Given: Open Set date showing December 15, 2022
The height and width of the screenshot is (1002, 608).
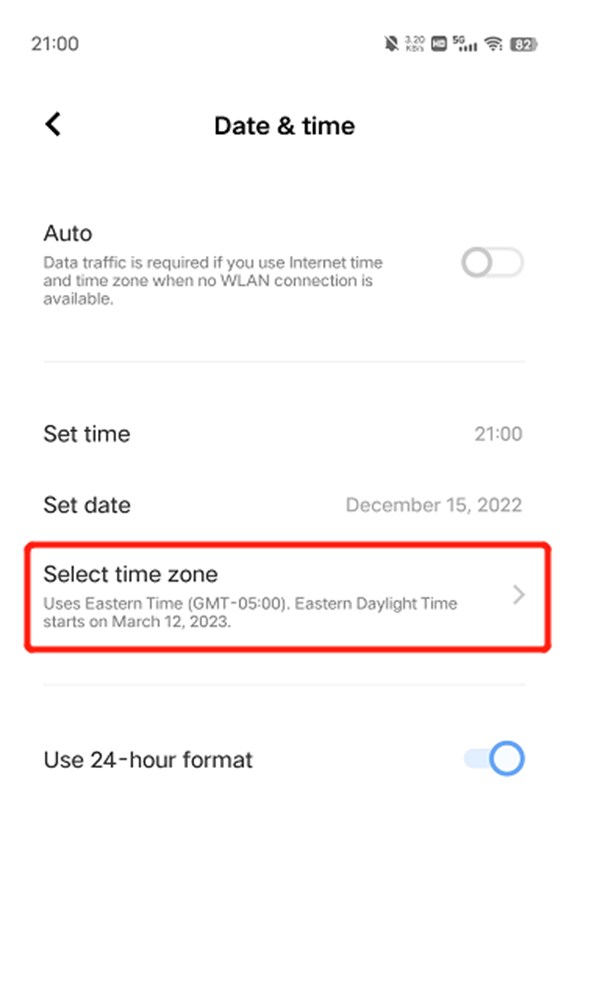Looking at the screenshot, I should (x=284, y=505).
